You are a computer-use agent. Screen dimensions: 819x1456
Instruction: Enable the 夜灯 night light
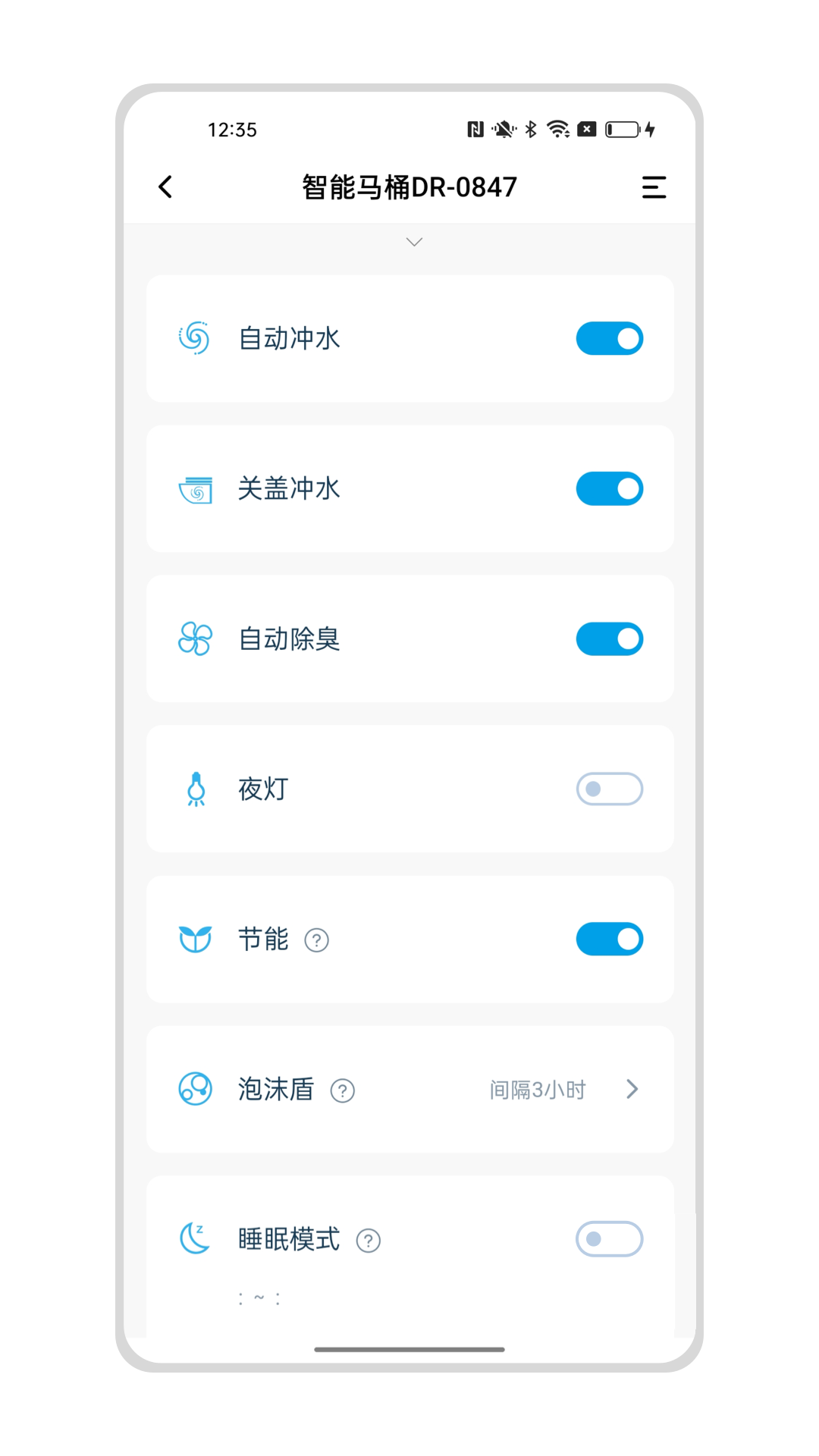(609, 789)
